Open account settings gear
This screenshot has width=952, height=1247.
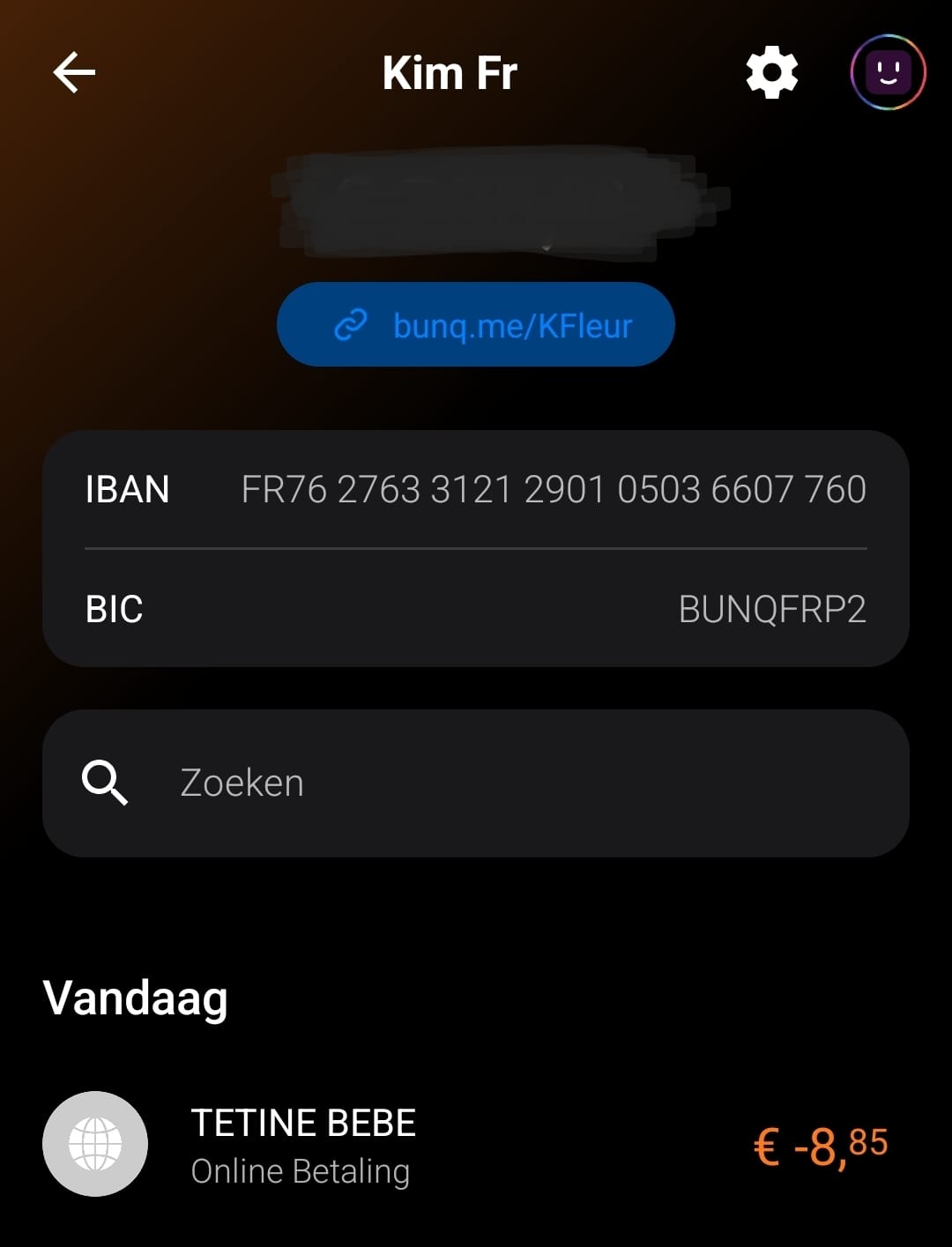coord(771,72)
